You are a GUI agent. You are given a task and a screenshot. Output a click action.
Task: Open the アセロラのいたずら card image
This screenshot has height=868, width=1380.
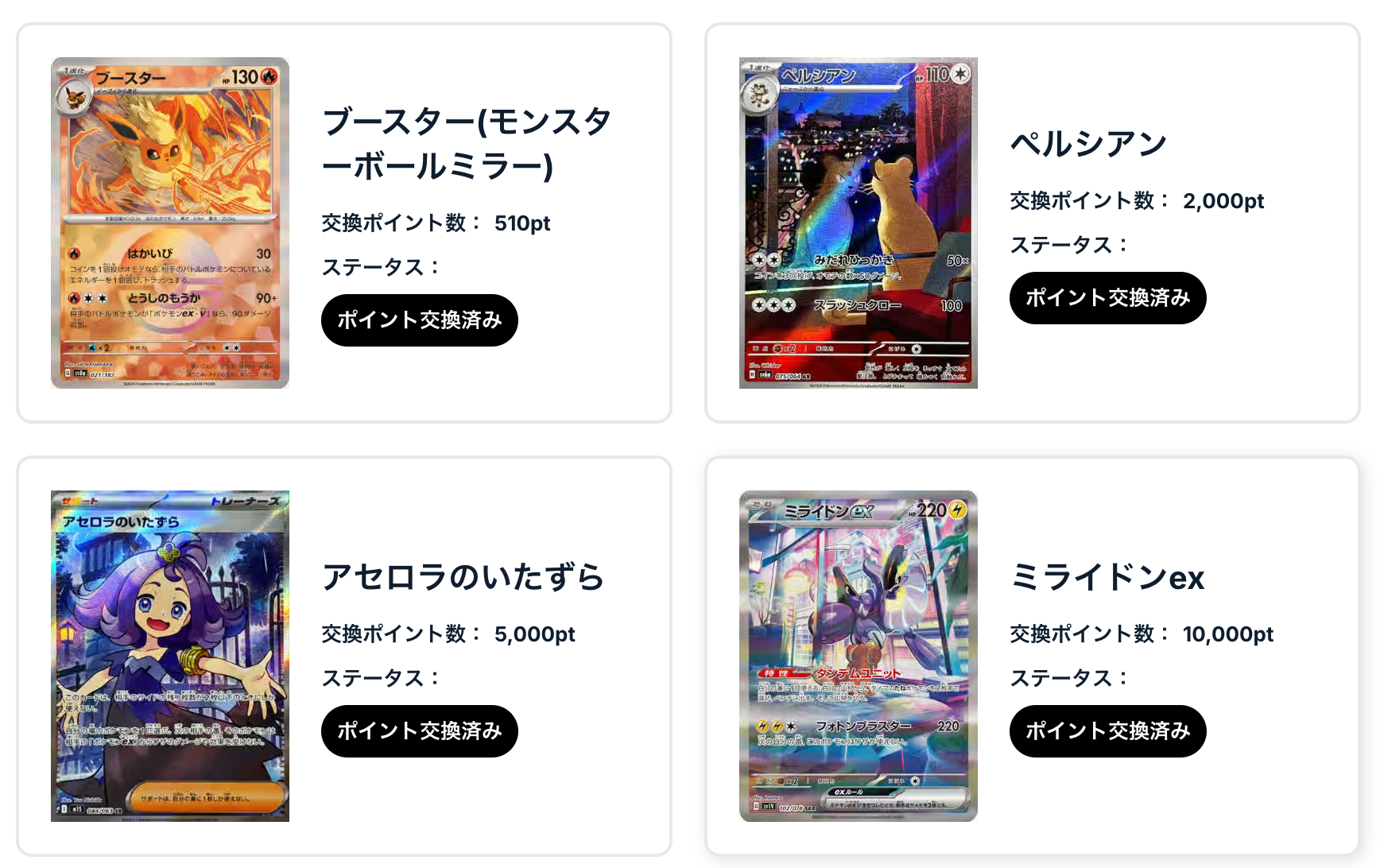(x=170, y=656)
